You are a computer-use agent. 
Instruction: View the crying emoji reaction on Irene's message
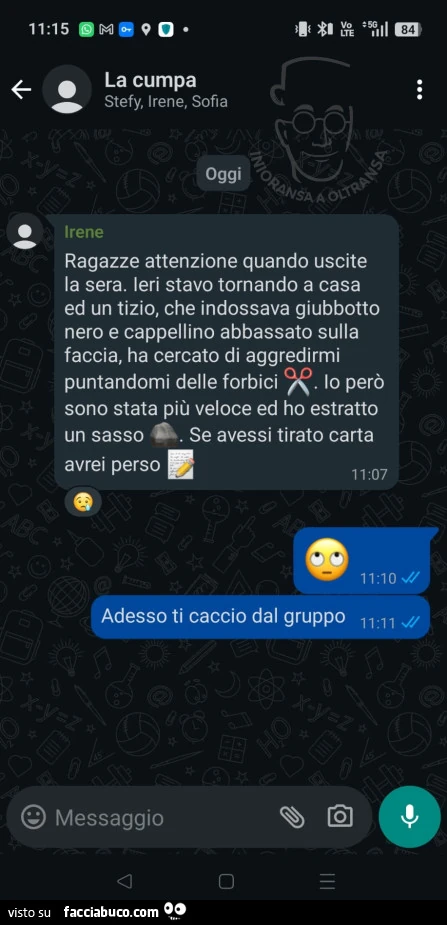(x=83, y=502)
